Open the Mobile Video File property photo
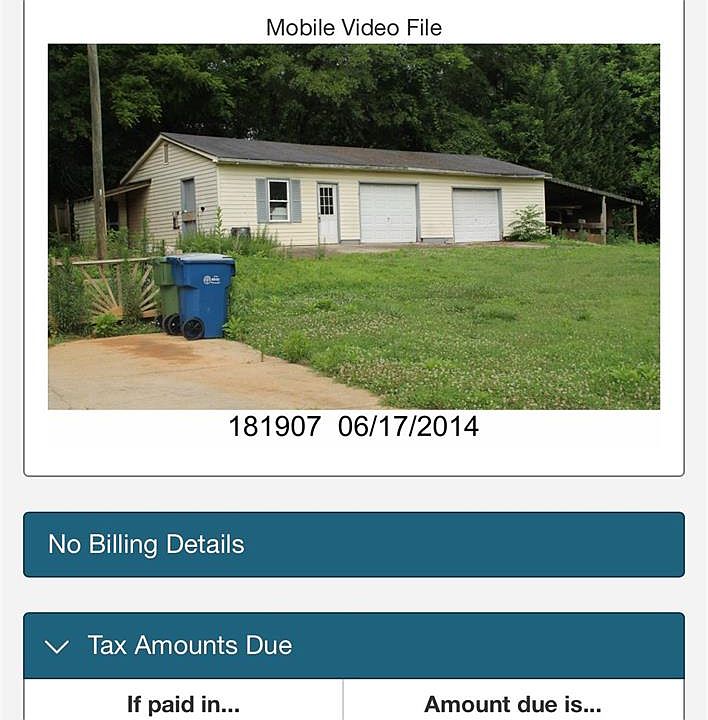The height and width of the screenshot is (720, 708). 353,226
